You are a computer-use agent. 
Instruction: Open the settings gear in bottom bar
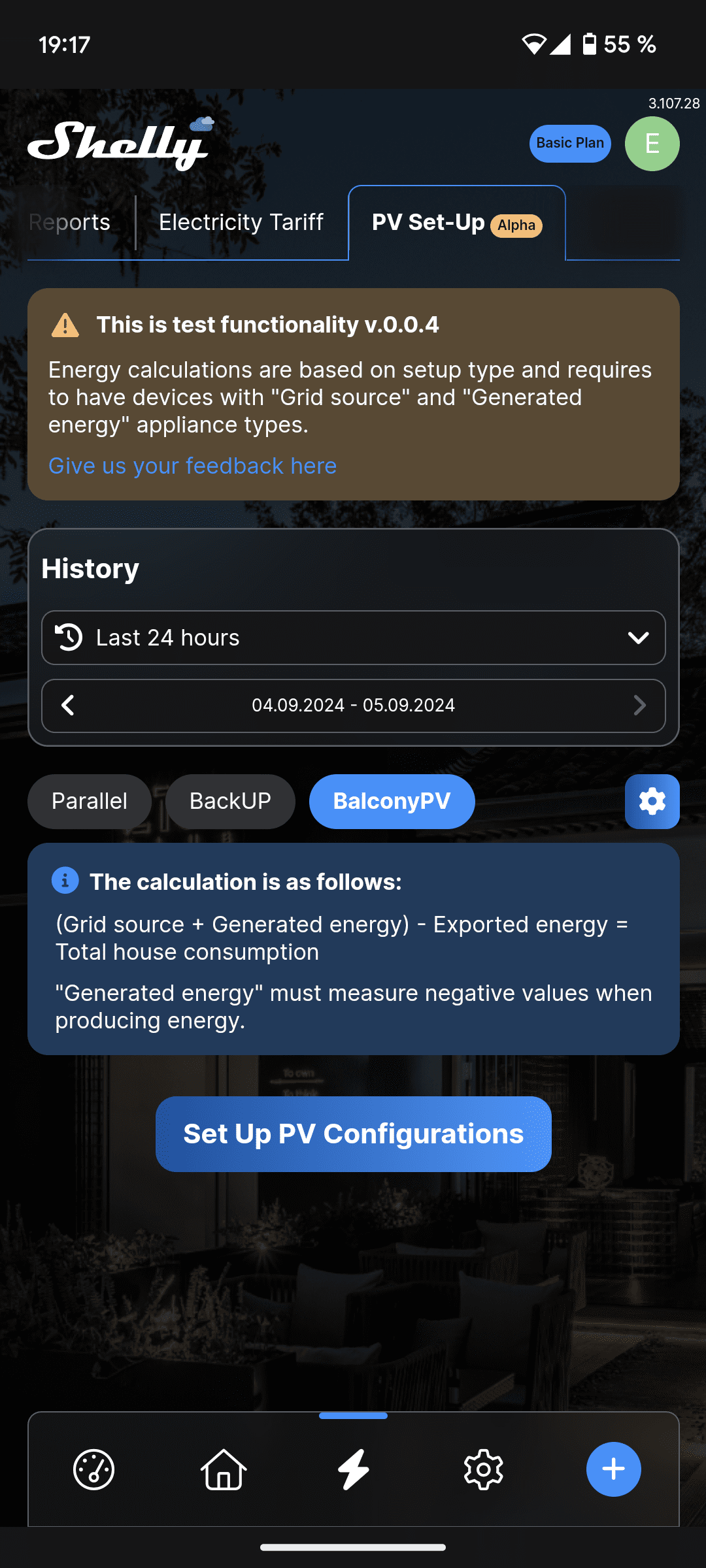coord(483,1469)
